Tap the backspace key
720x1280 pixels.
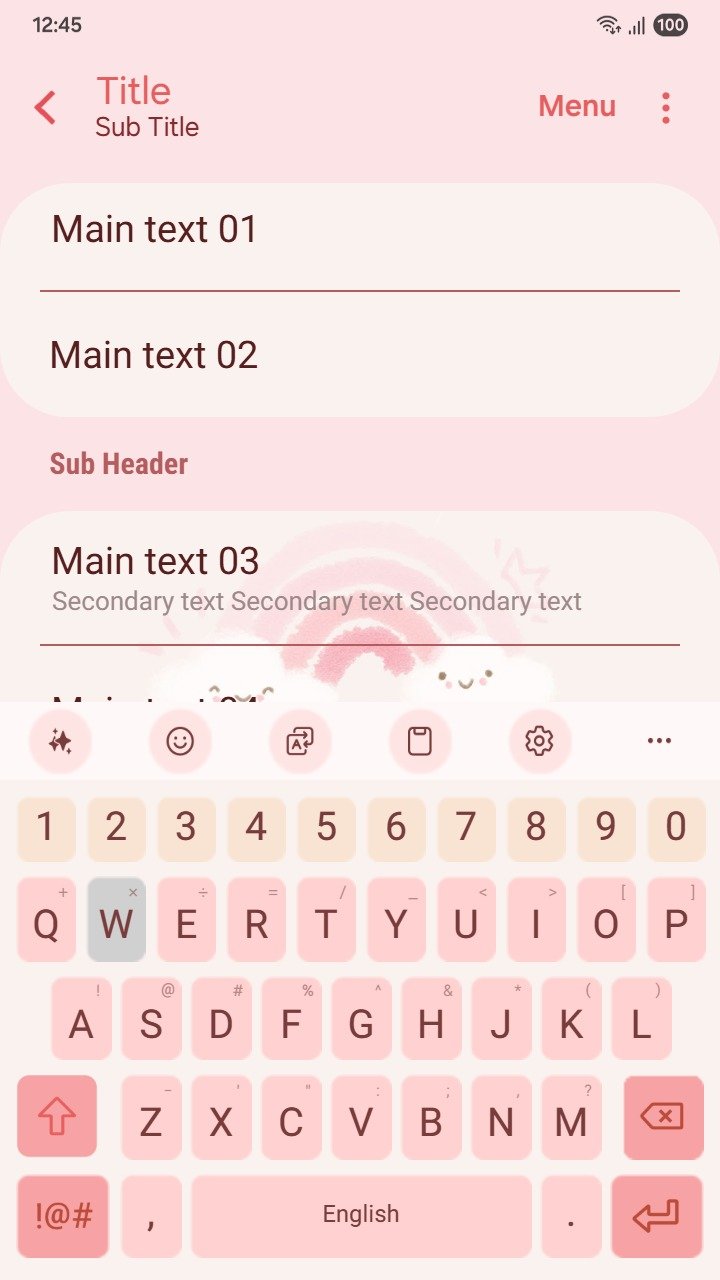pyautogui.click(x=661, y=1116)
